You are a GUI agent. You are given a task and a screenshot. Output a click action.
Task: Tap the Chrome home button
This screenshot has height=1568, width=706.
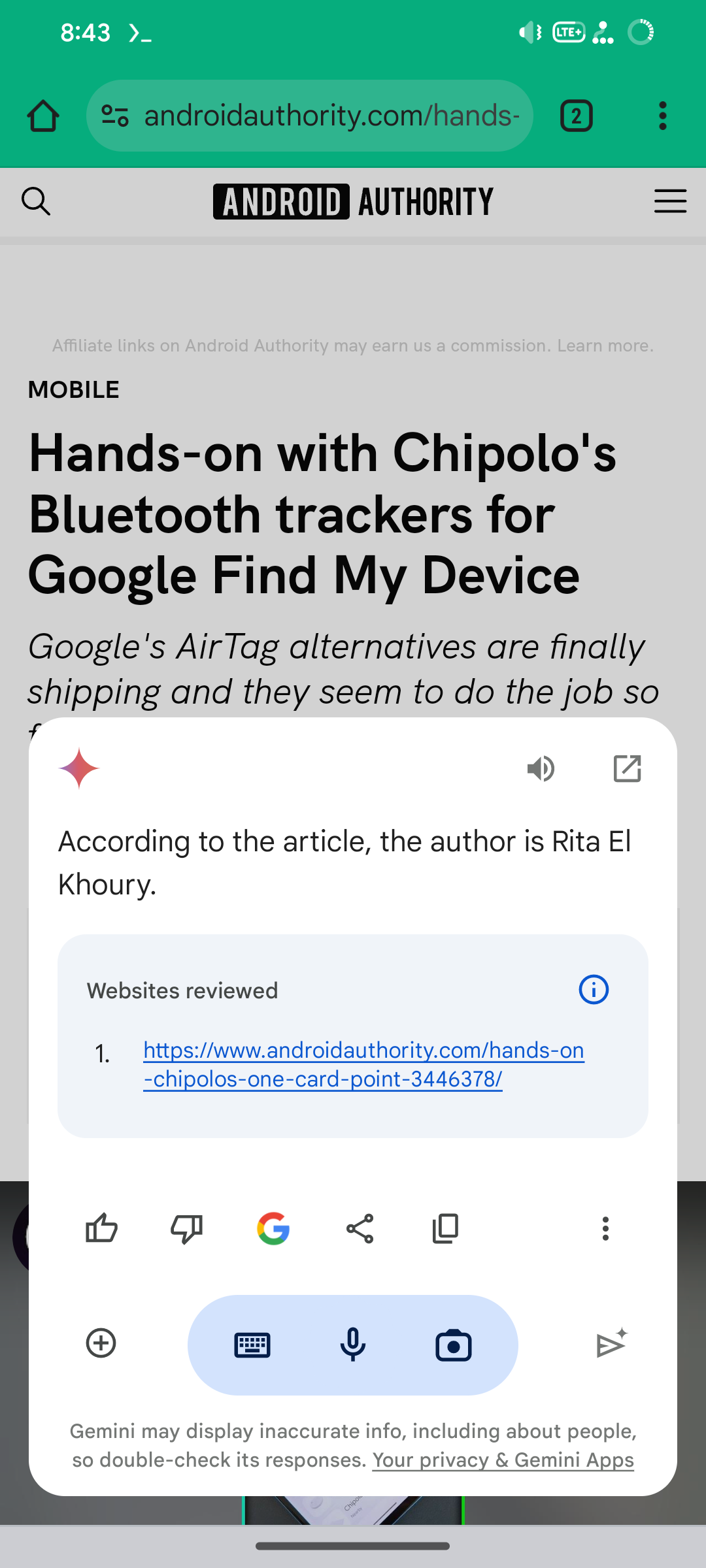pos(43,116)
